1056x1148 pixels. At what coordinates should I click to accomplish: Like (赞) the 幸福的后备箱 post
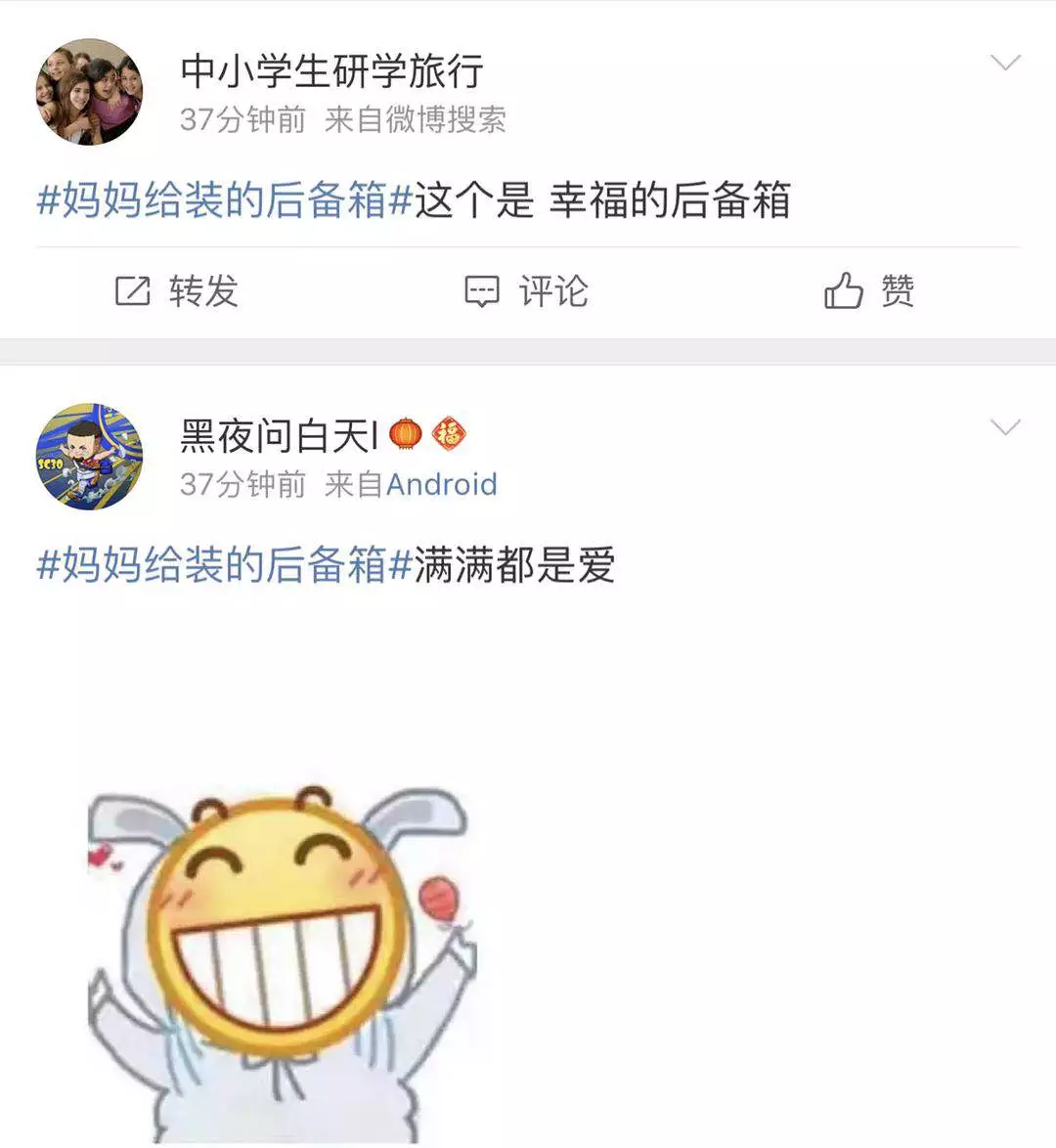[869, 291]
